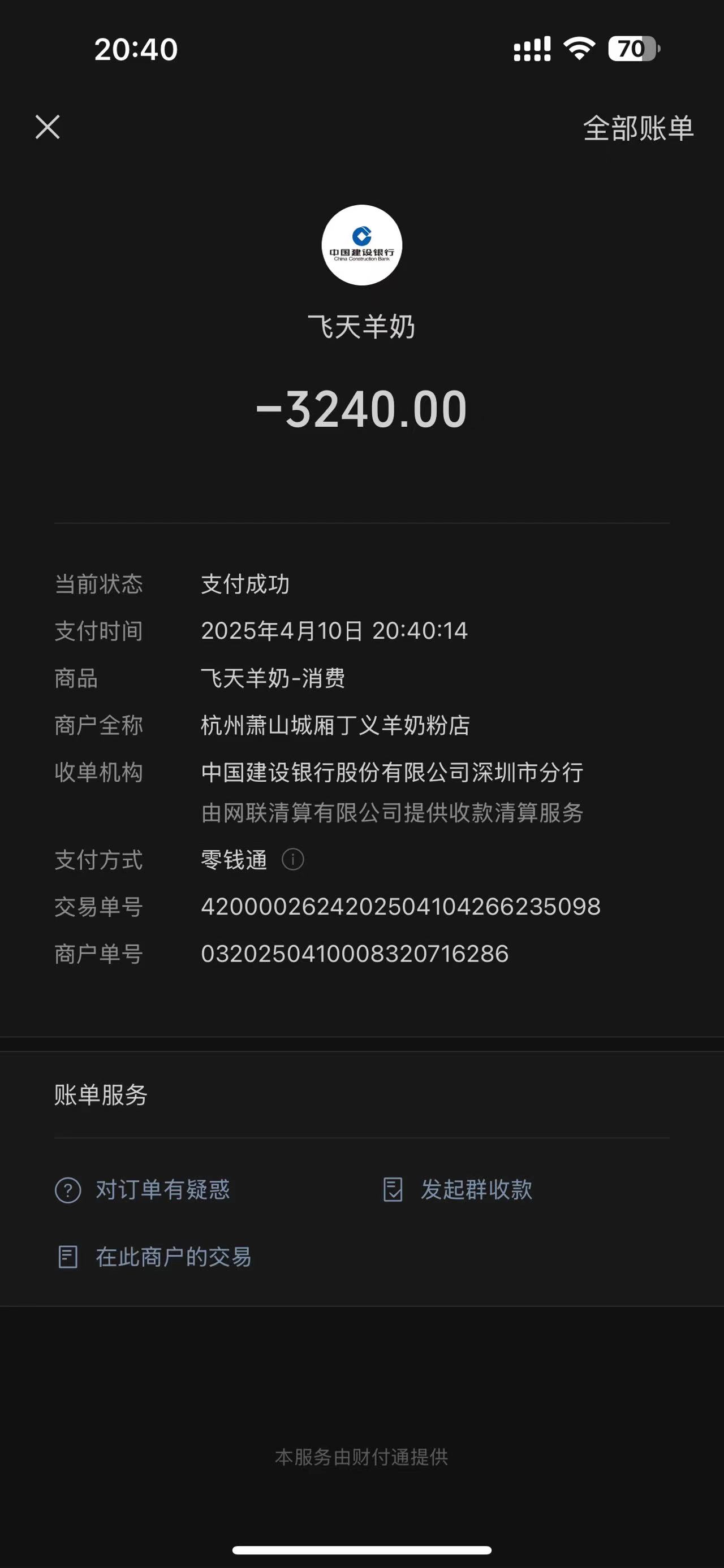Tap the info icon beside 零钱通

(293, 860)
